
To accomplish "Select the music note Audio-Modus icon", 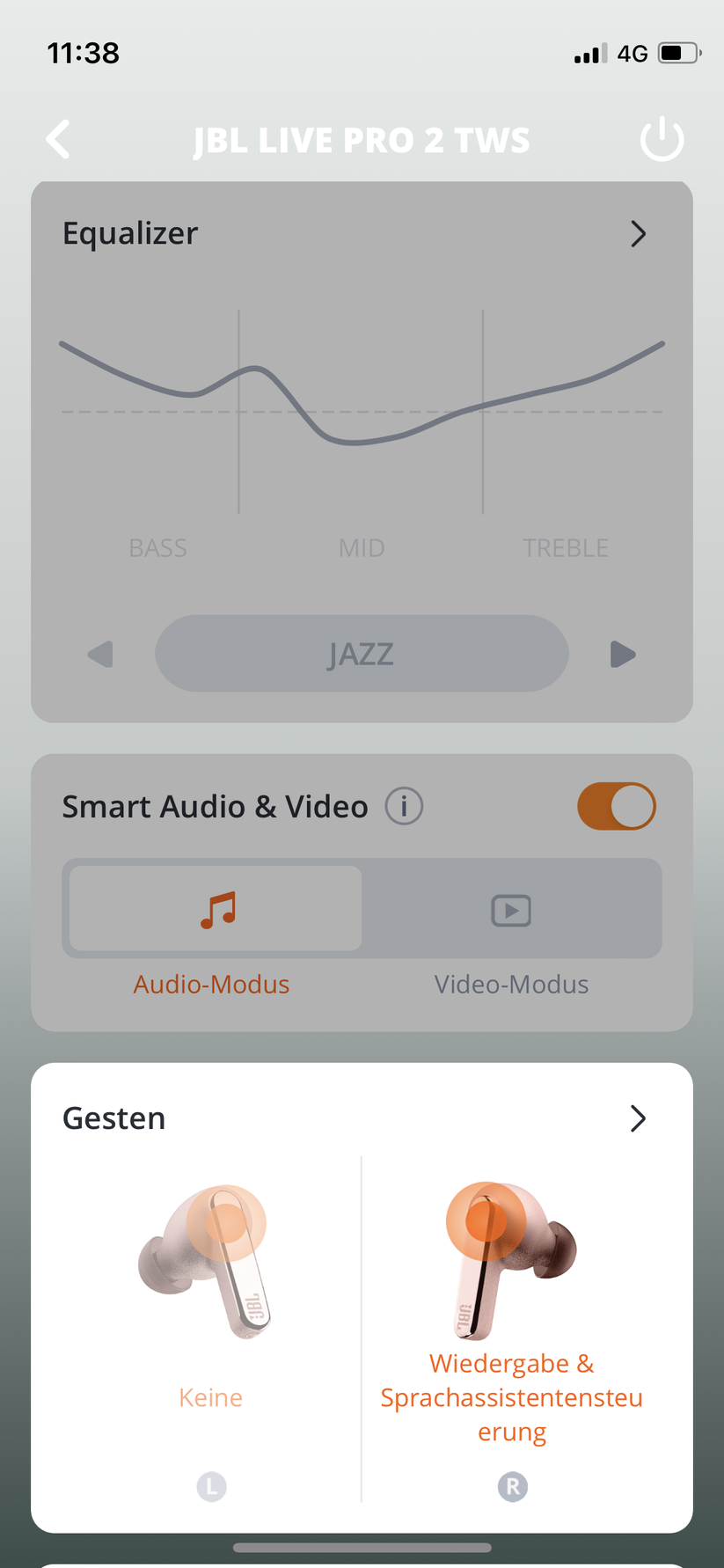I will [x=211, y=908].
